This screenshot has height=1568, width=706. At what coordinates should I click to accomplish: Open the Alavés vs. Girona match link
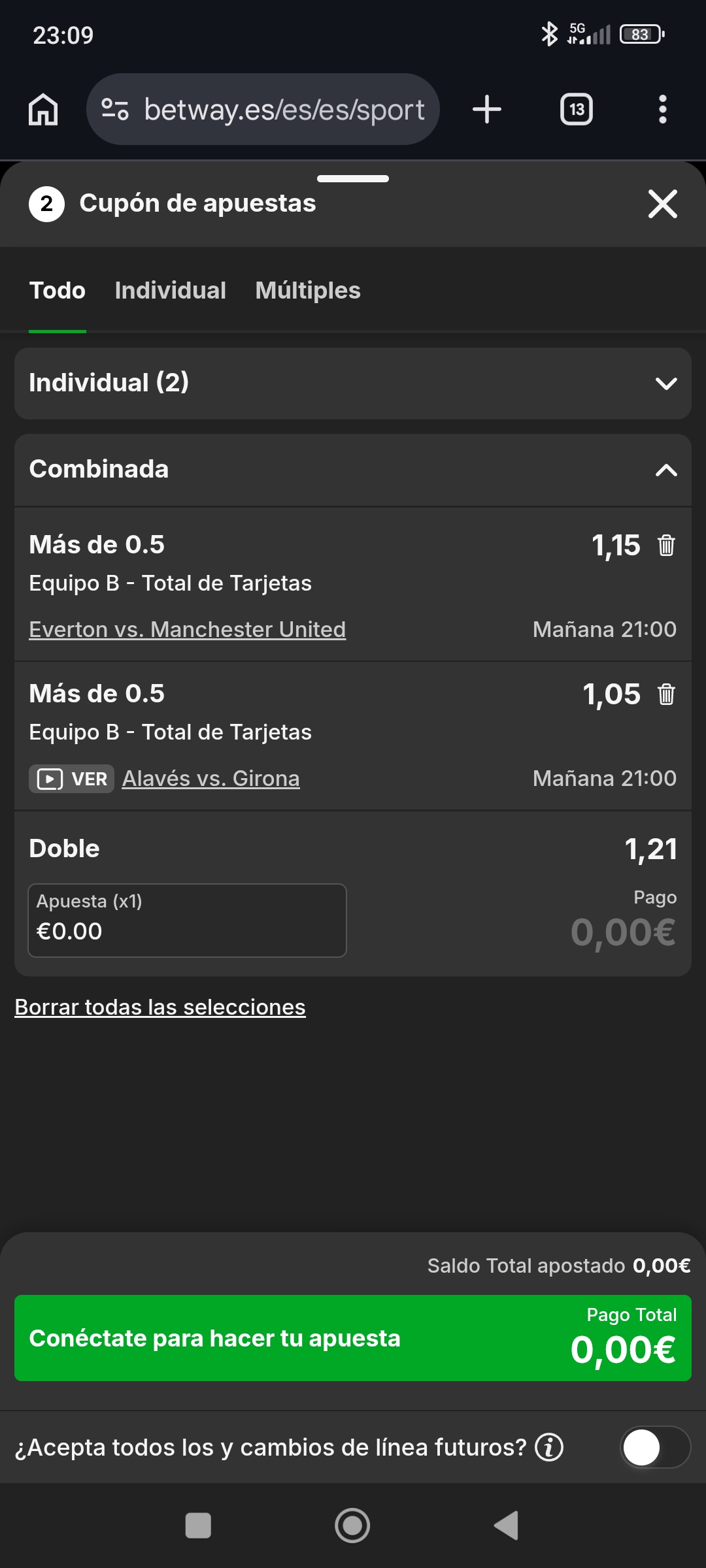click(210, 778)
